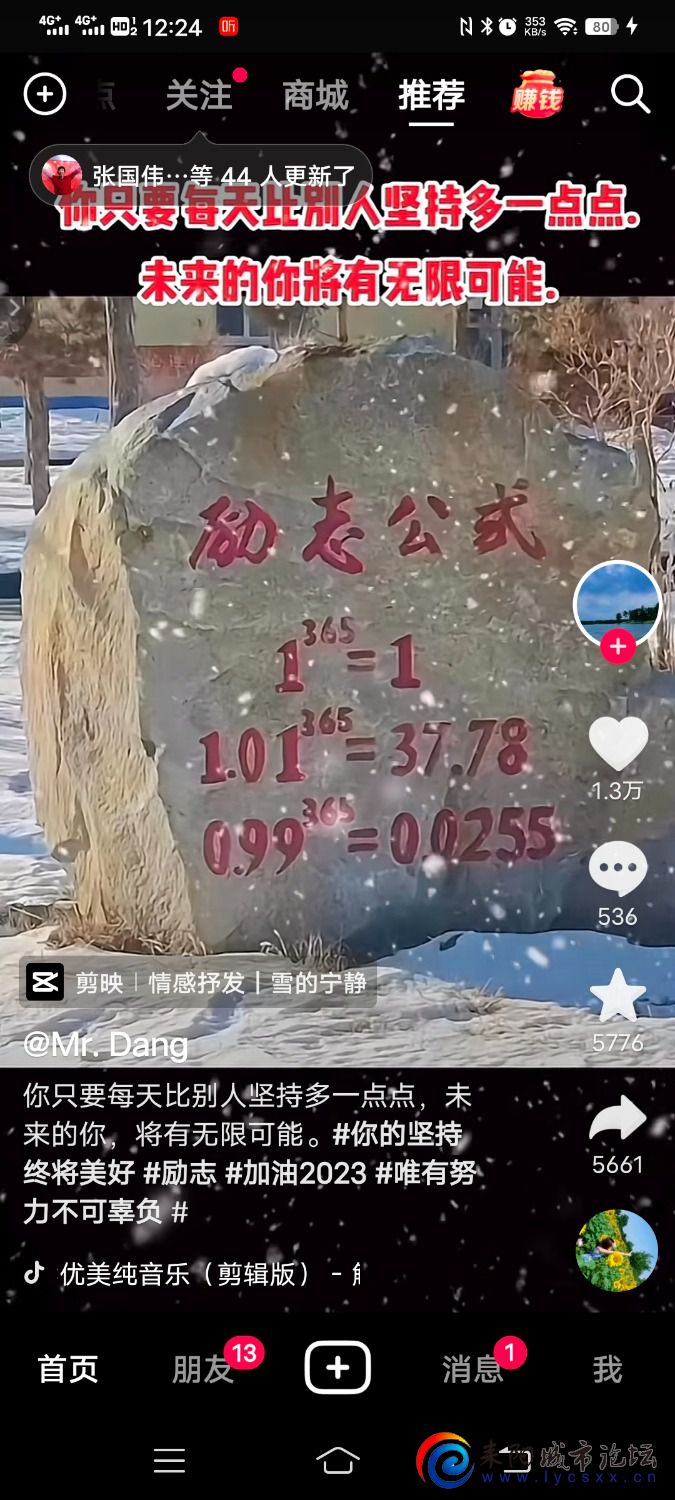Favorite this video with the star icon

tap(617, 996)
